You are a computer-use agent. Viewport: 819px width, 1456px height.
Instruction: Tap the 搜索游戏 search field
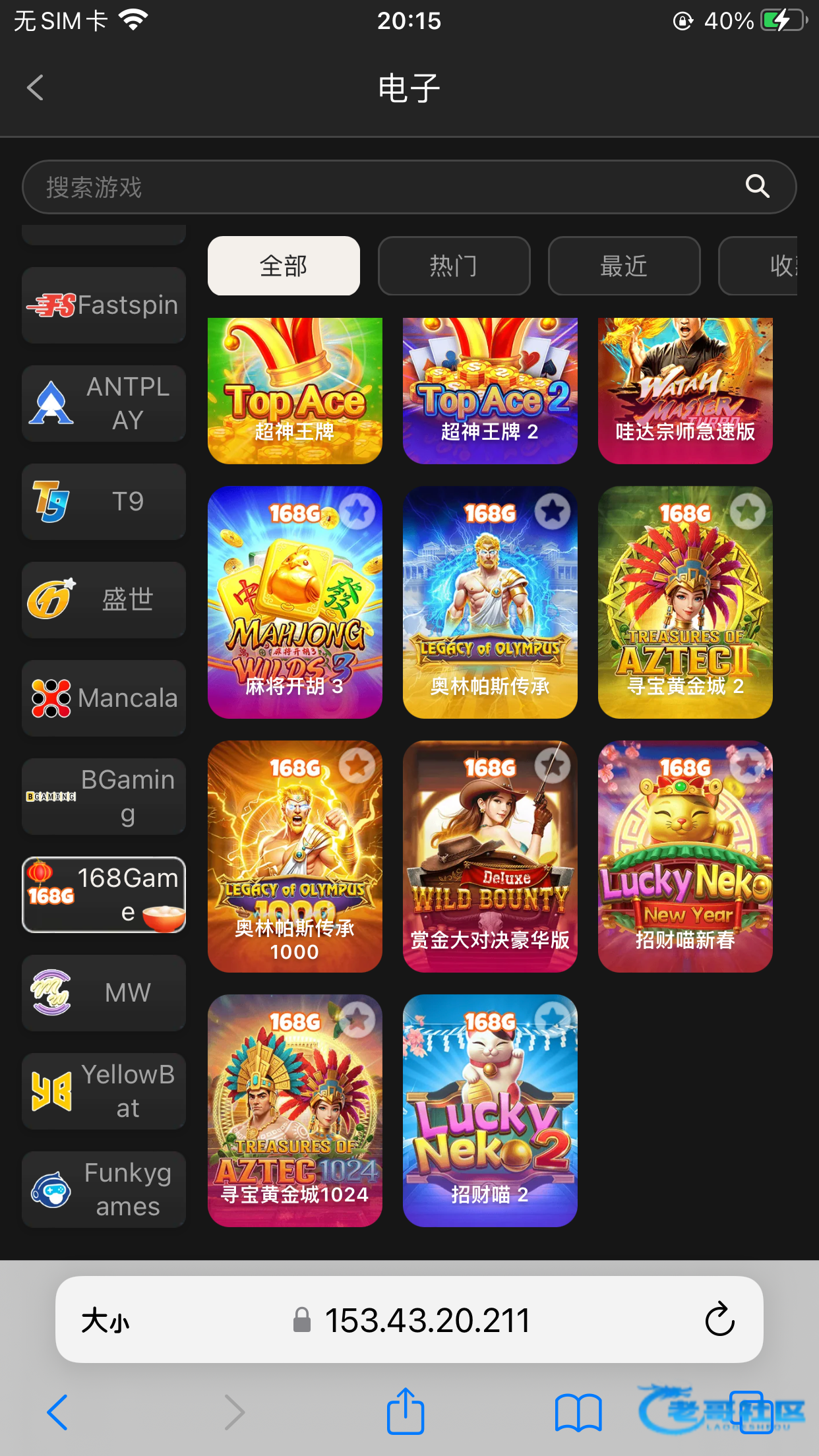coord(382,187)
